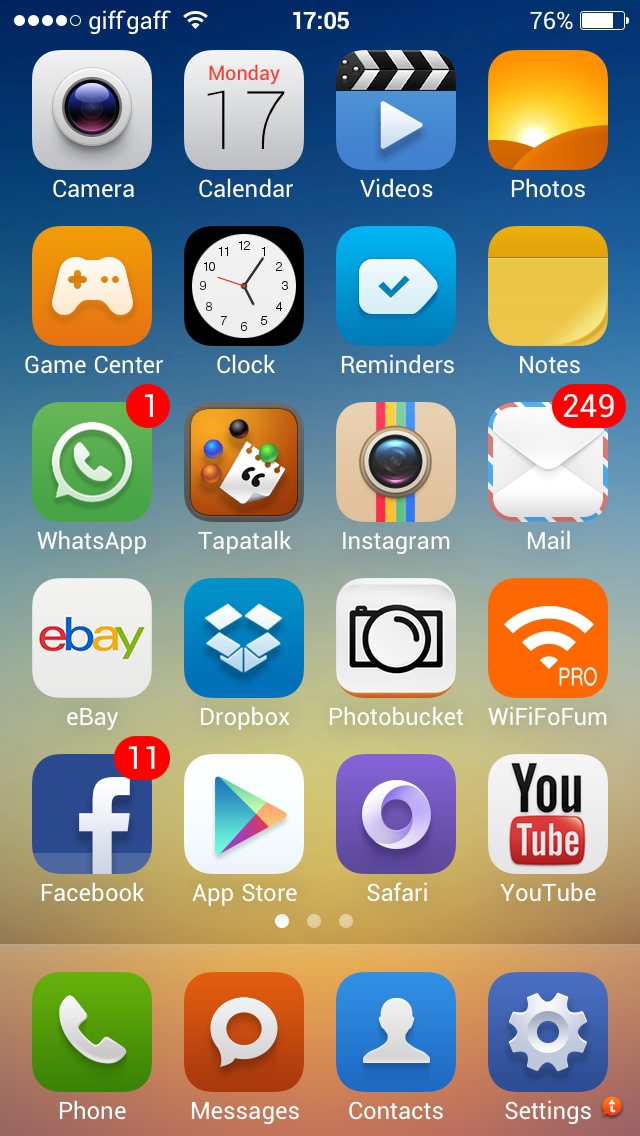Launch Tapatalk
640x1136 pixels.
tap(244, 462)
